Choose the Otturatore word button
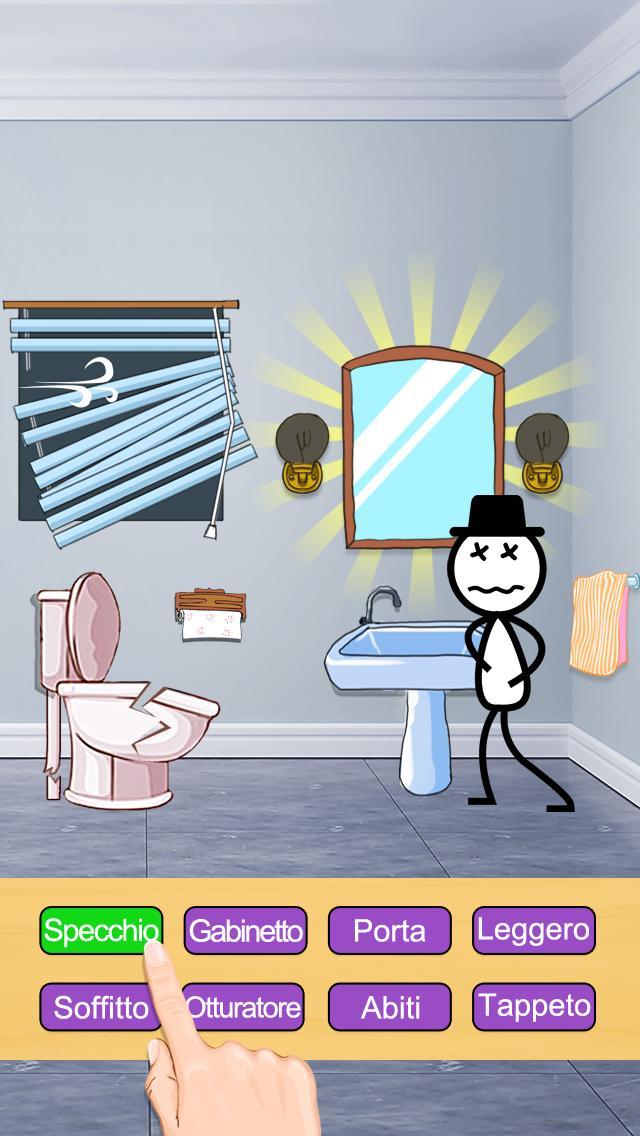Image resolution: width=640 pixels, height=1136 pixels. click(245, 1007)
